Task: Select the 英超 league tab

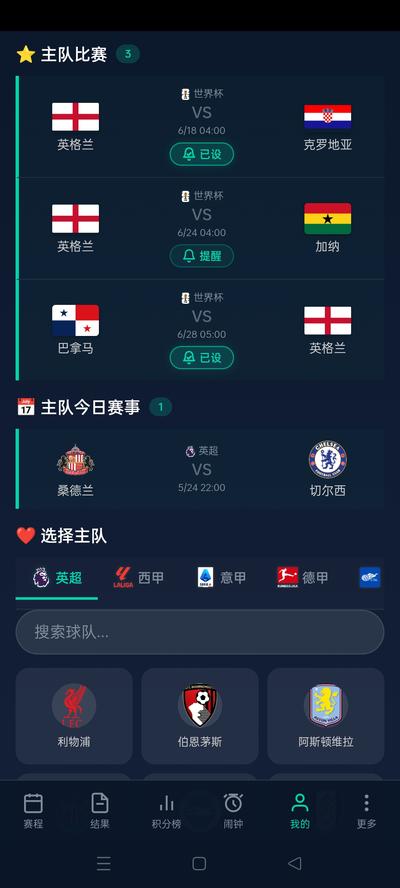Action: (x=57, y=578)
